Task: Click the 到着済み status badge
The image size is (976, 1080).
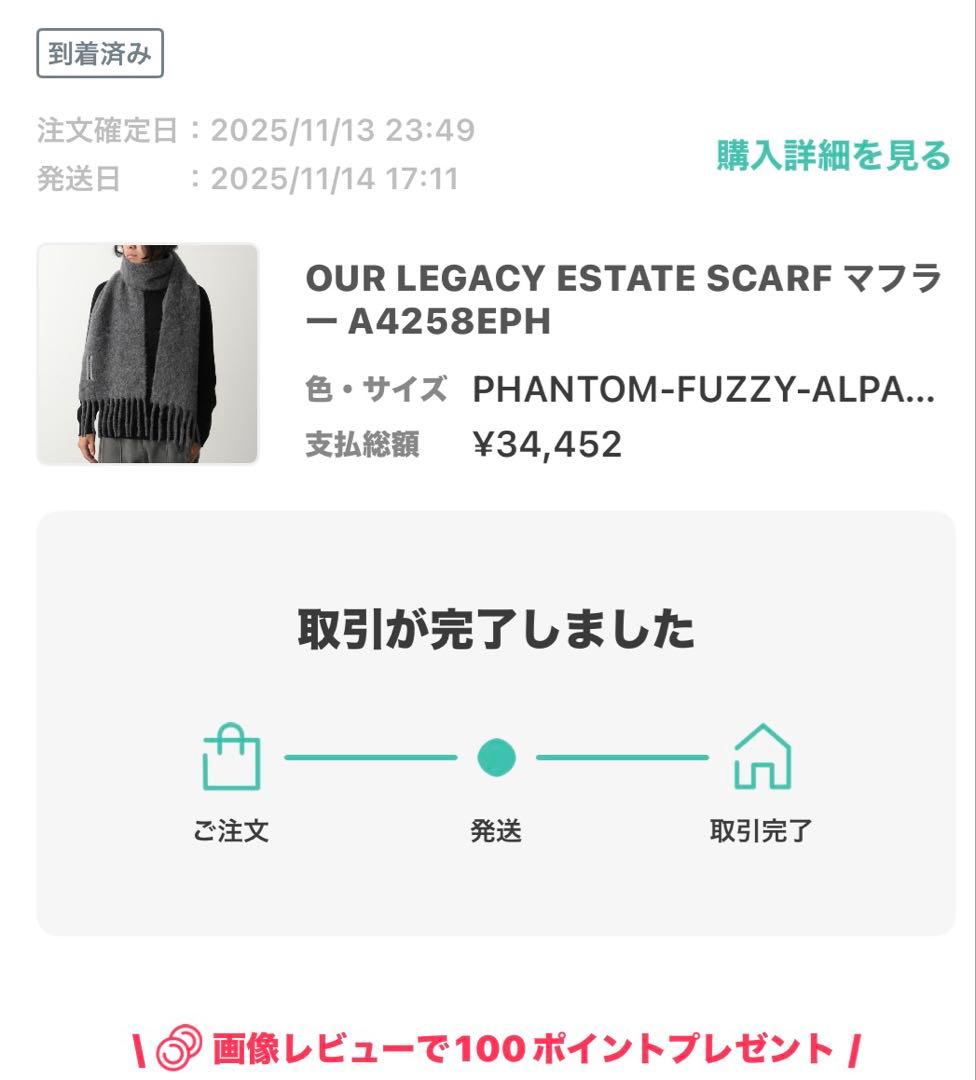Action: pyautogui.click(x=100, y=55)
